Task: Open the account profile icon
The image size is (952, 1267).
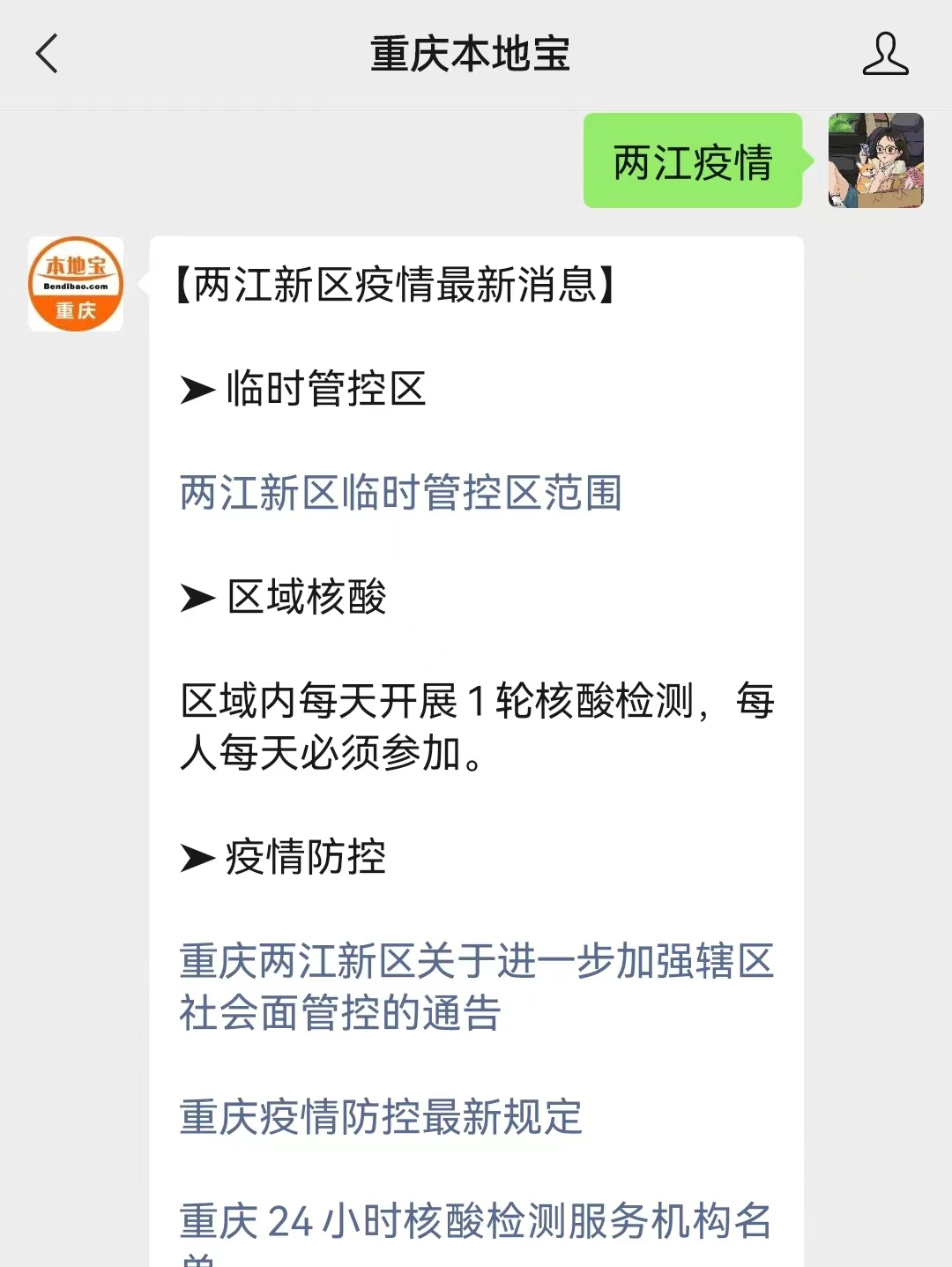Action: (x=884, y=54)
